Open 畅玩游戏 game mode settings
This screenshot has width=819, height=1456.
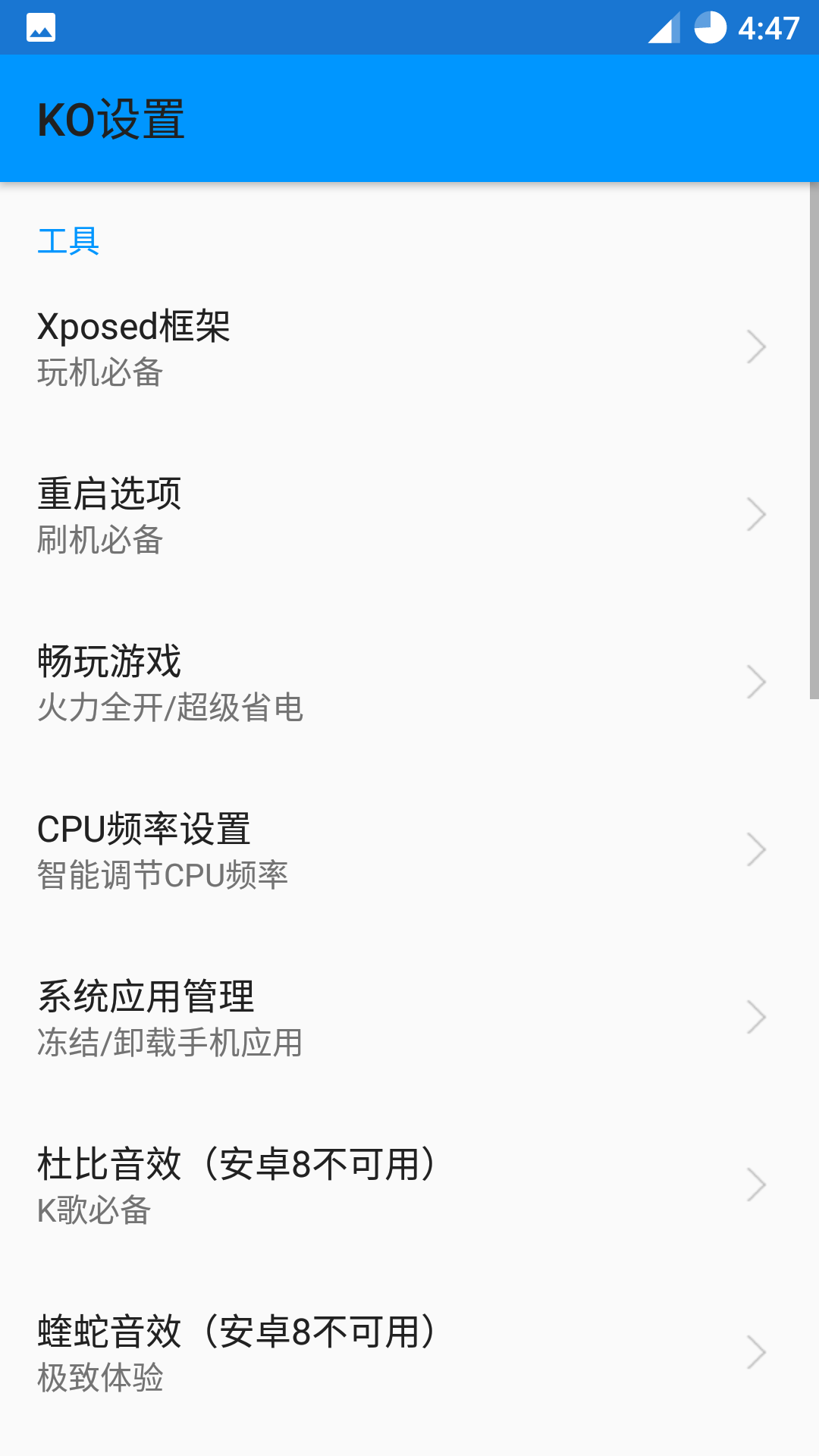(402, 682)
